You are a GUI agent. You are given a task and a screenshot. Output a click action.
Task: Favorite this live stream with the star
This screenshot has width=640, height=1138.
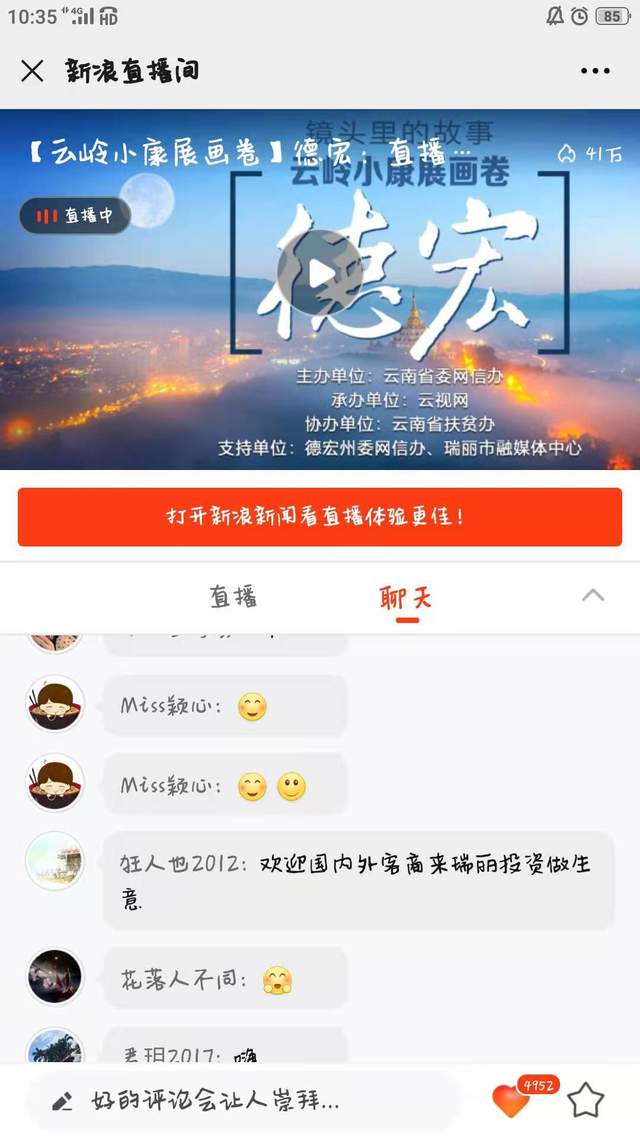[586, 1101]
